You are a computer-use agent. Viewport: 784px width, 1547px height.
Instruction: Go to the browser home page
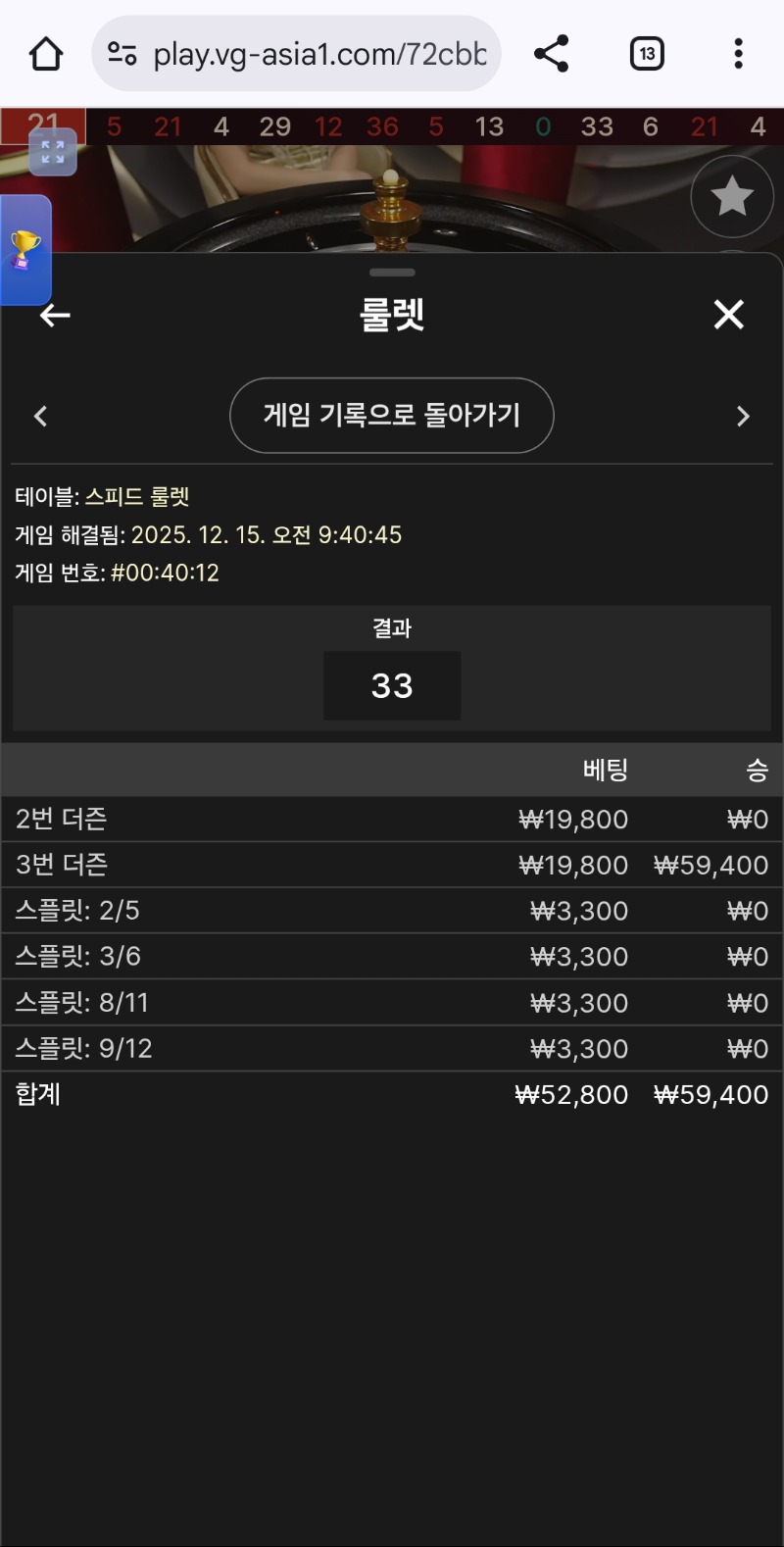(x=46, y=54)
